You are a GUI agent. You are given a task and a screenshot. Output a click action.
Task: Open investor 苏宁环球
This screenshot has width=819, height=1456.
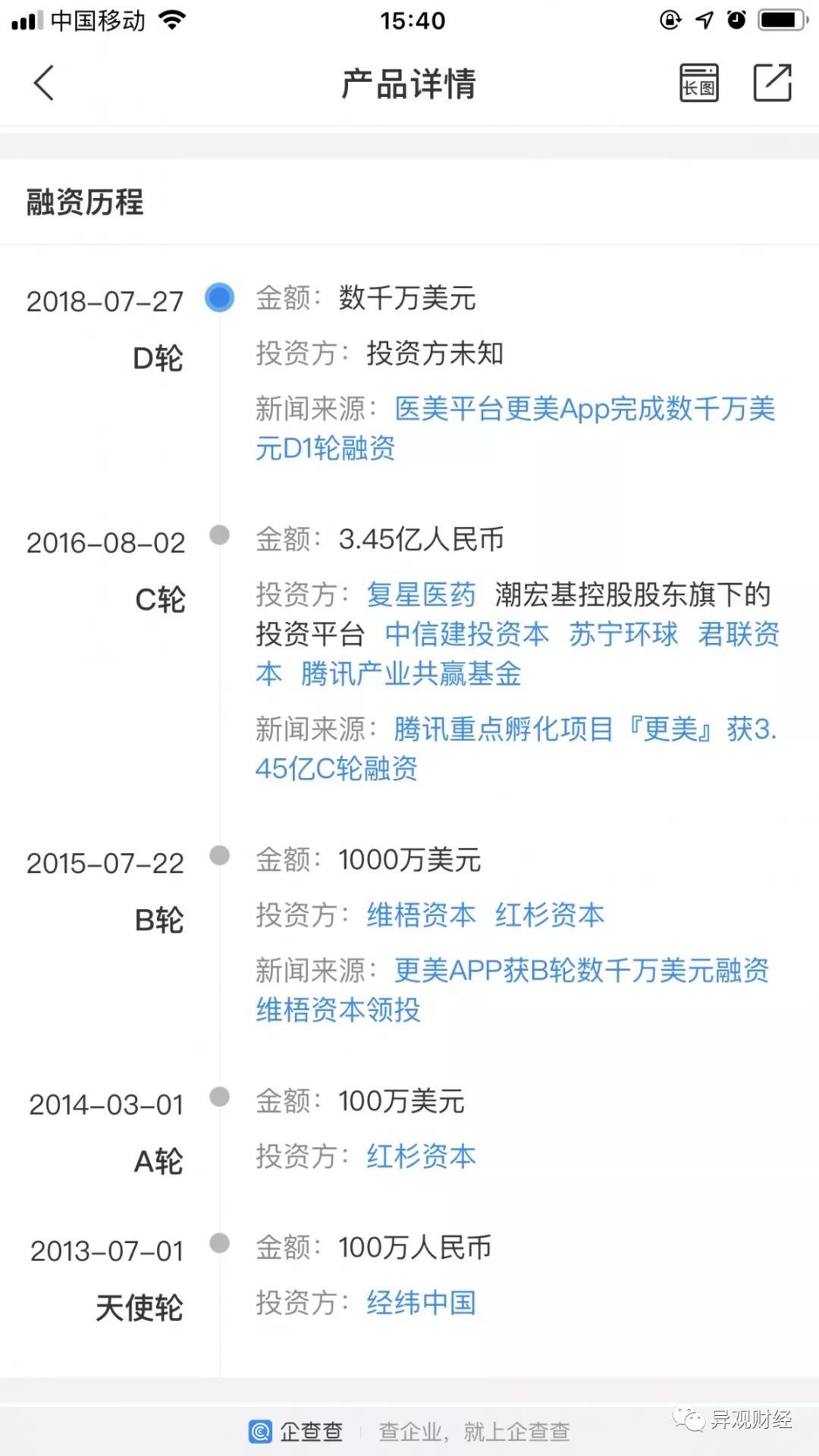tap(623, 635)
